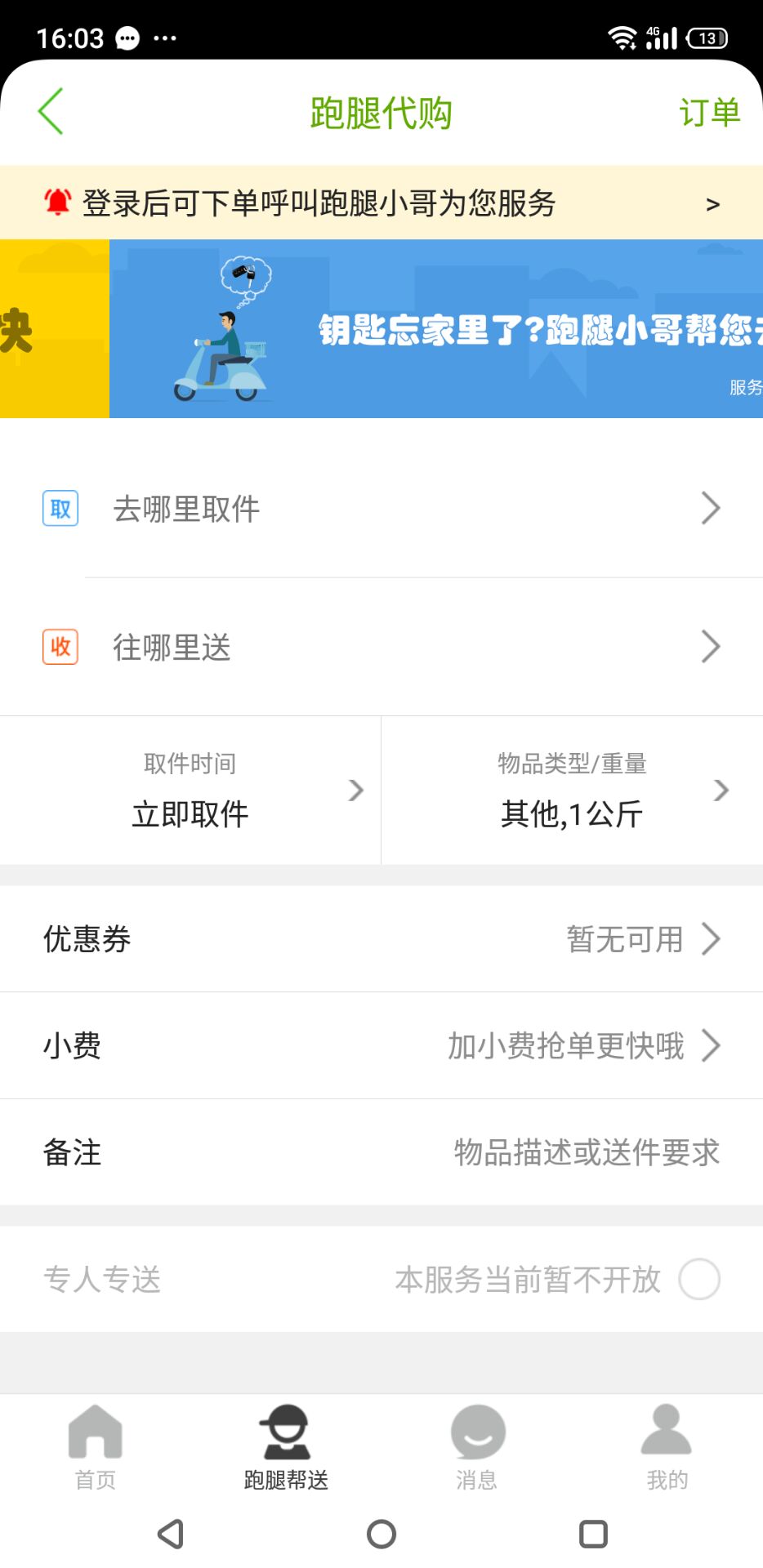
Task: Toggle dedicated delivery service selector
Action: (x=698, y=1280)
